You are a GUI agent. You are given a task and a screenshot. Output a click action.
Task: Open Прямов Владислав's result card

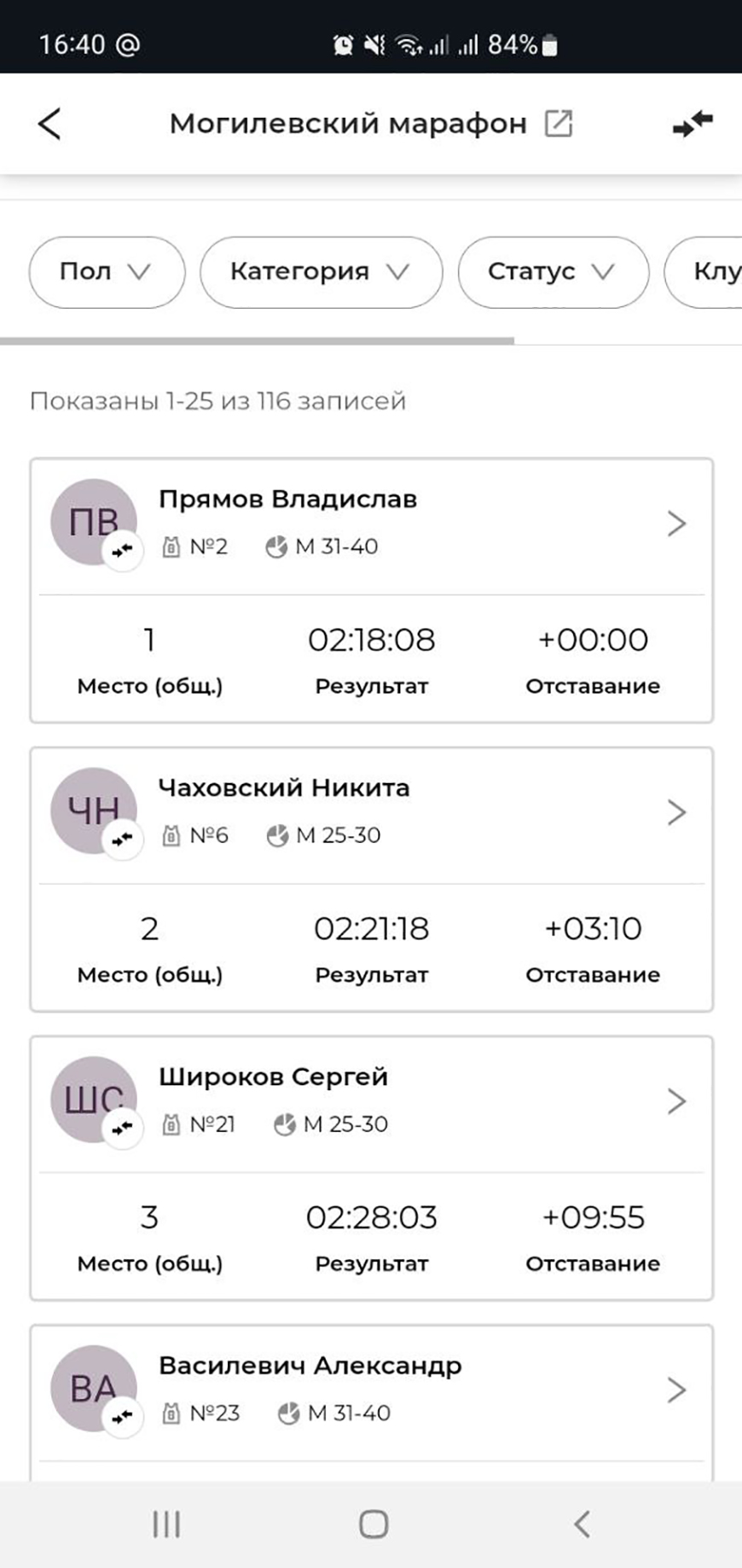(x=371, y=590)
